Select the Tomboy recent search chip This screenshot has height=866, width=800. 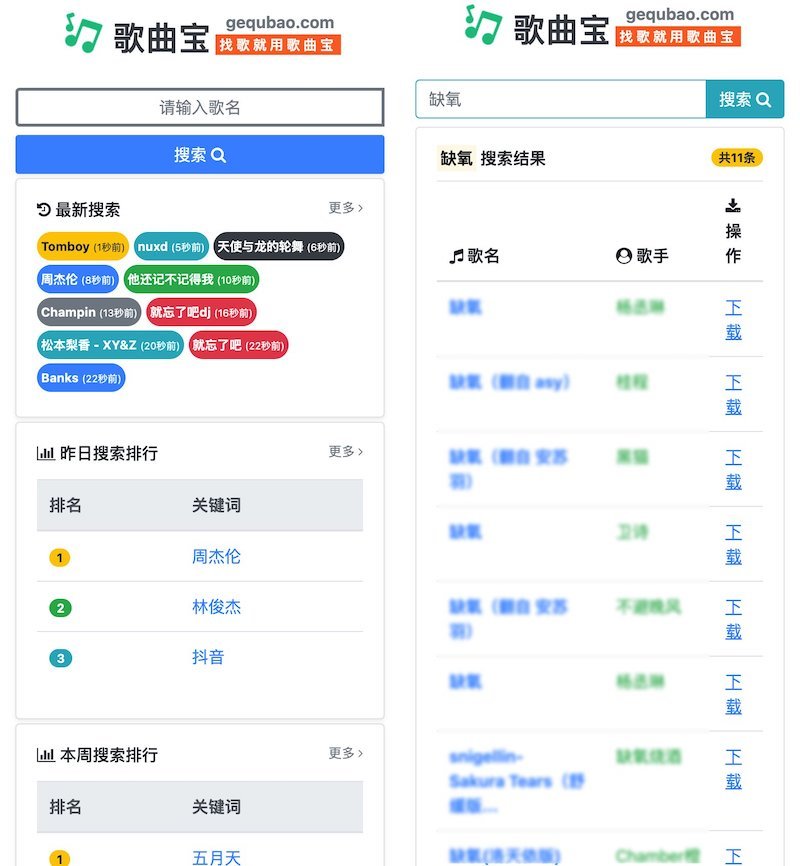click(83, 247)
